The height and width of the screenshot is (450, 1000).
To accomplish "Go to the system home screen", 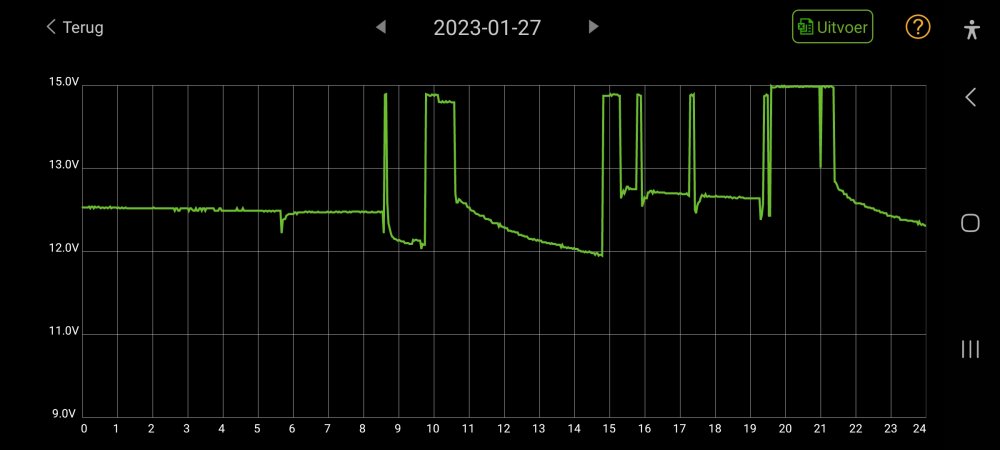I will point(970,223).
